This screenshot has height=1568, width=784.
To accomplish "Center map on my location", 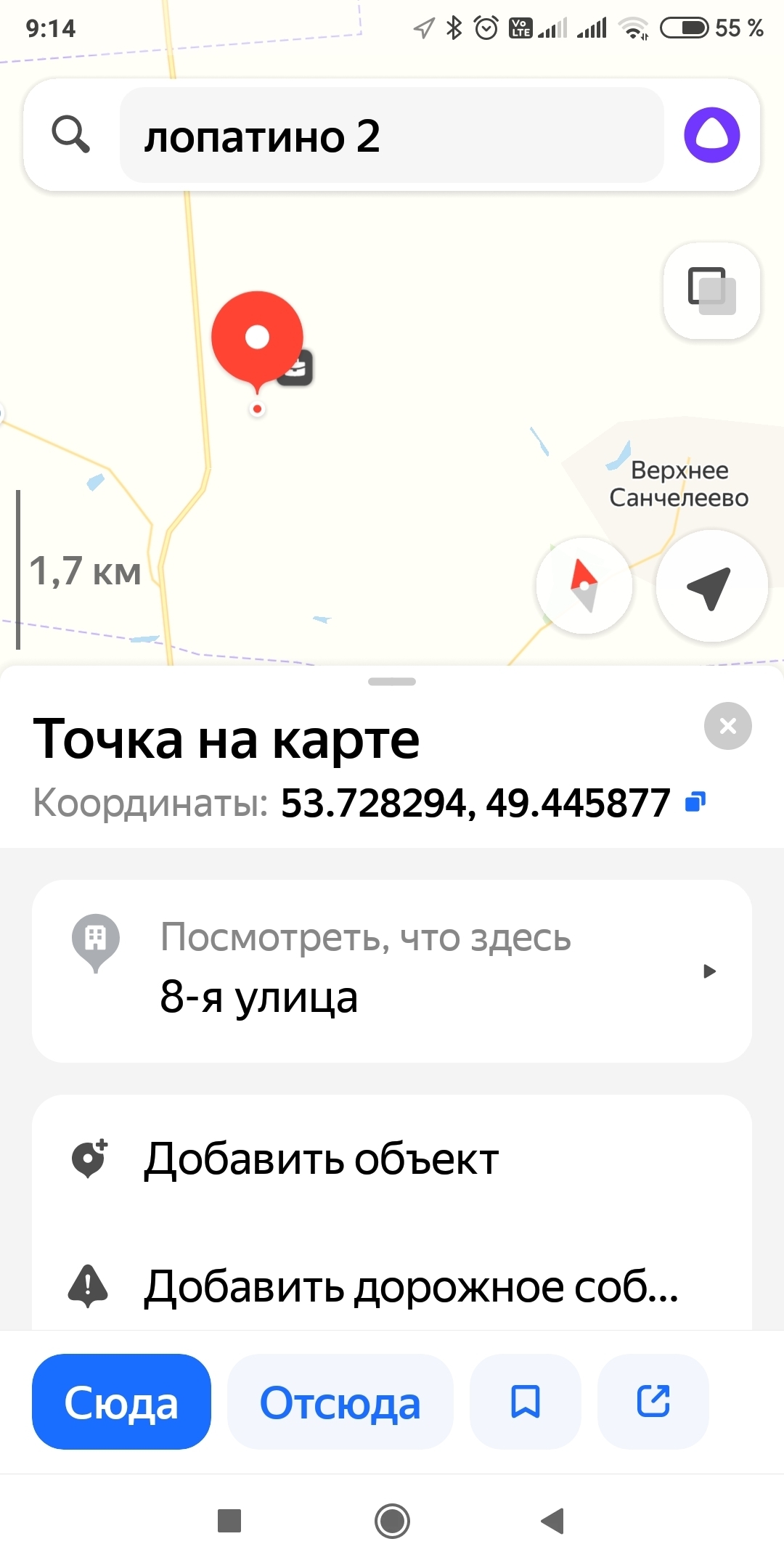I will (x=711, y=586).
